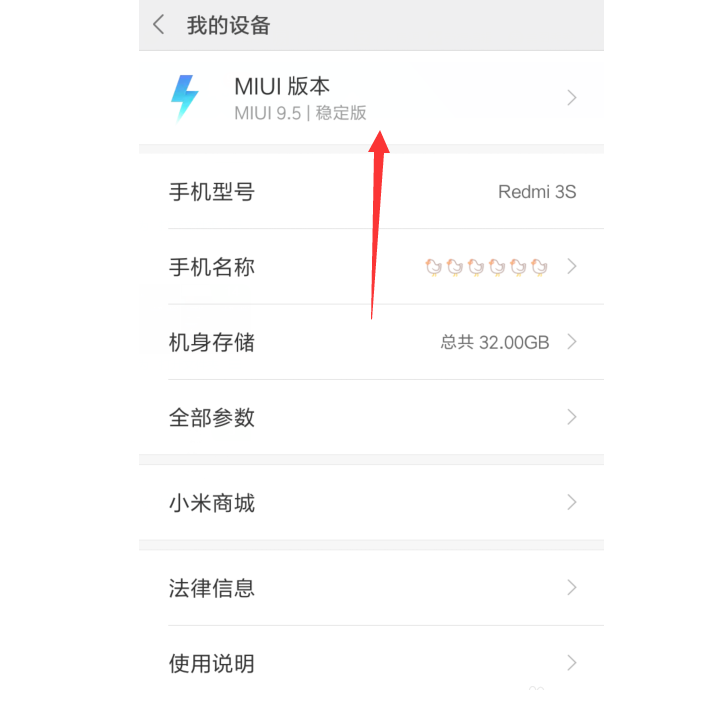
Task: Open 法律信息
Action: click(x=371, y=588)
